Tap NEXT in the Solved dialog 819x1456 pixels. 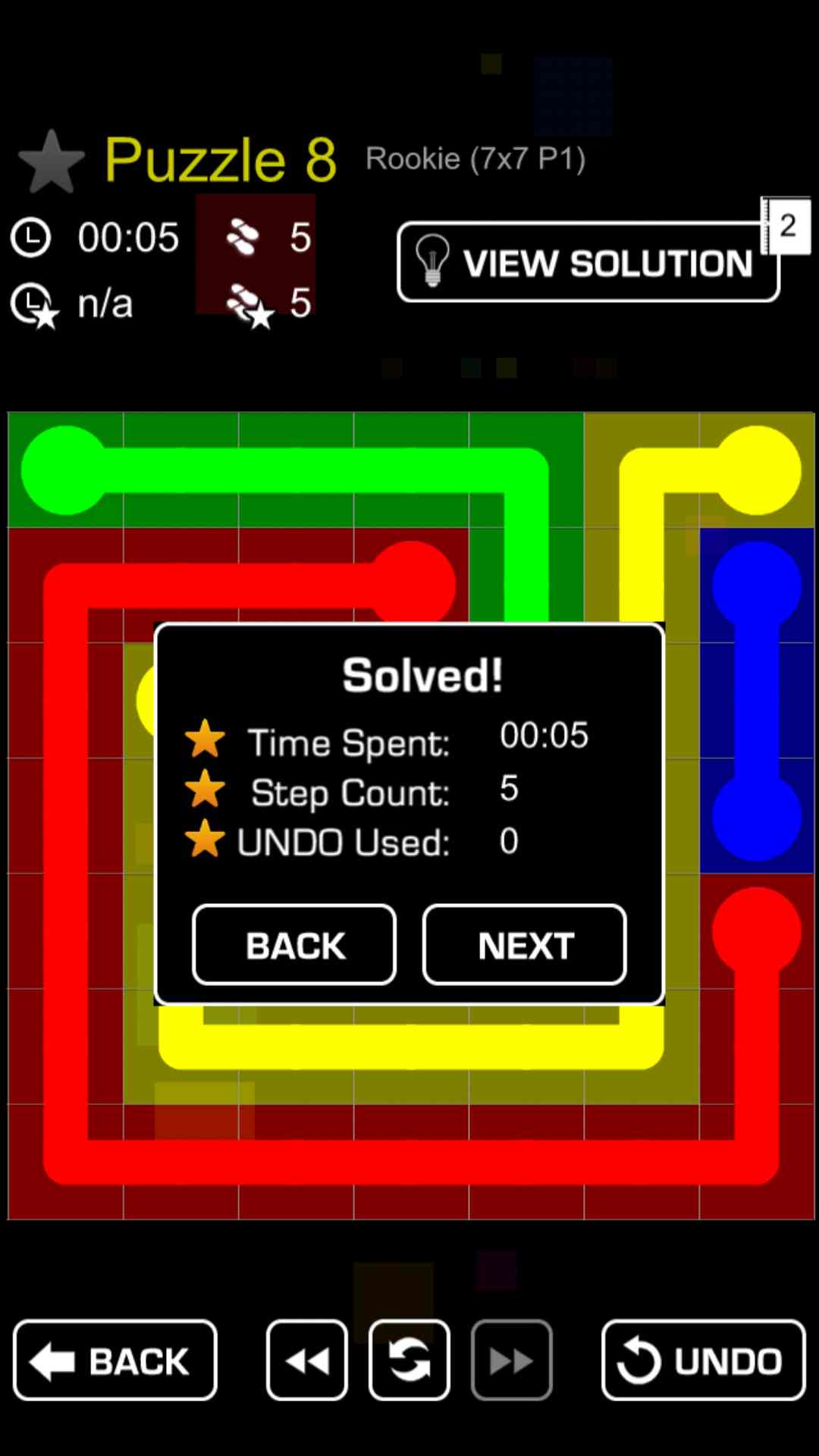click(524, 945)
